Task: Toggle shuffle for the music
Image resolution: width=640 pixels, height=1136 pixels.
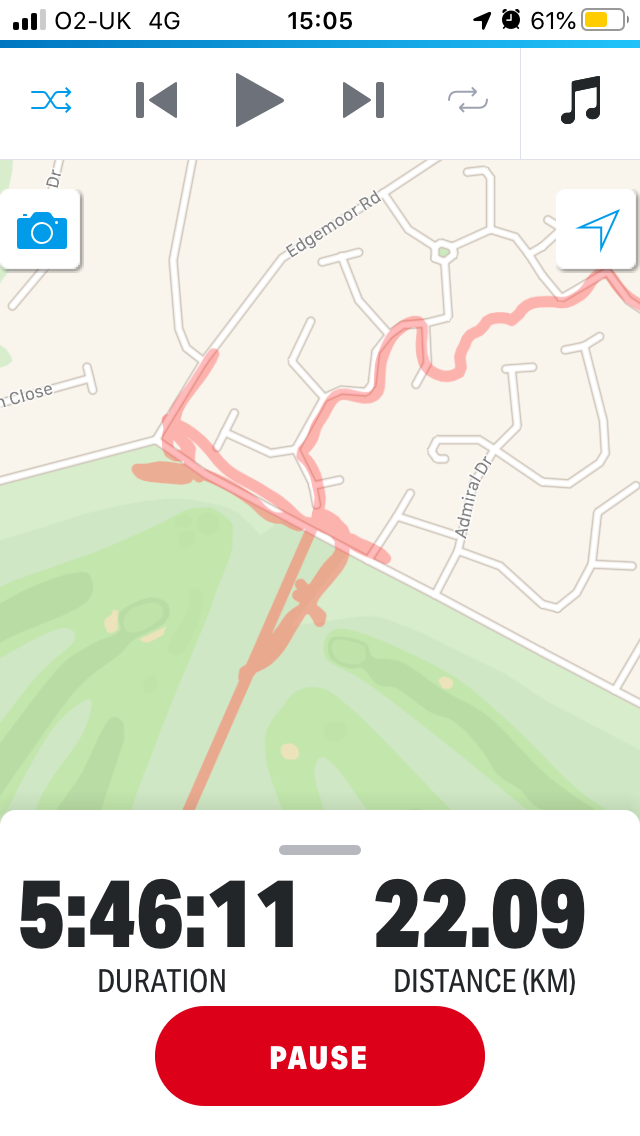Action: pyautogui.click(x=51, y=100)
